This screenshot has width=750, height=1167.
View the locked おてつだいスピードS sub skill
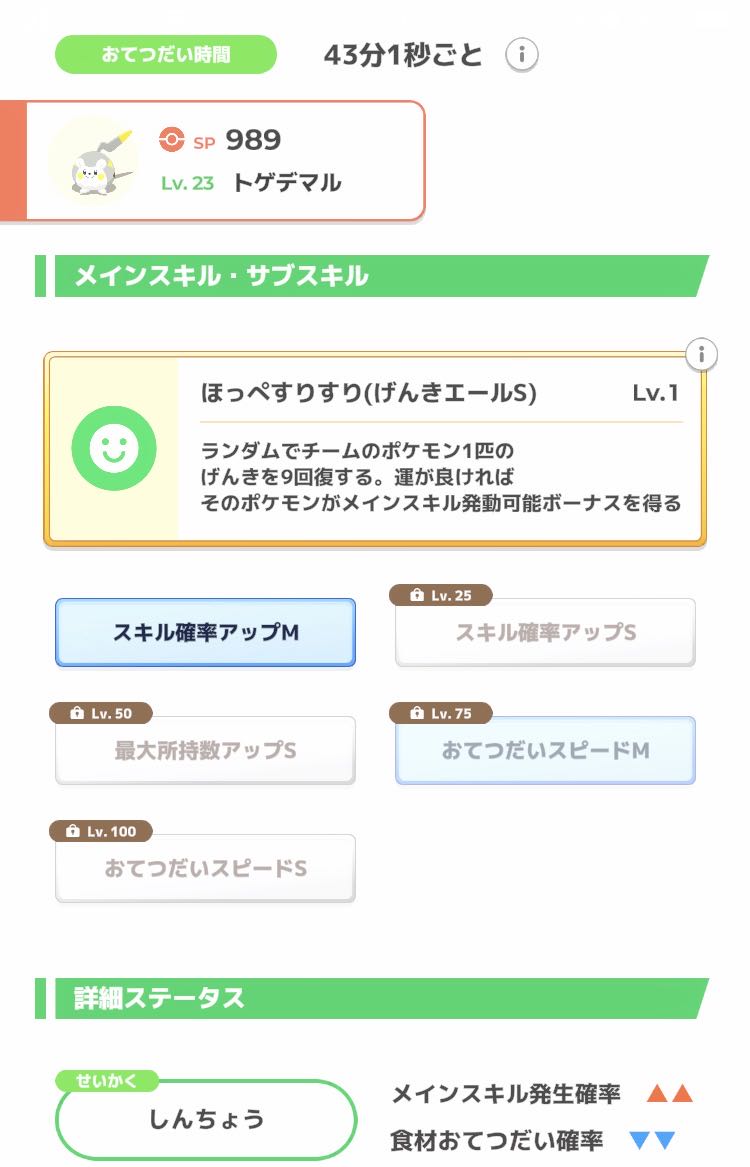click(205, 868)
